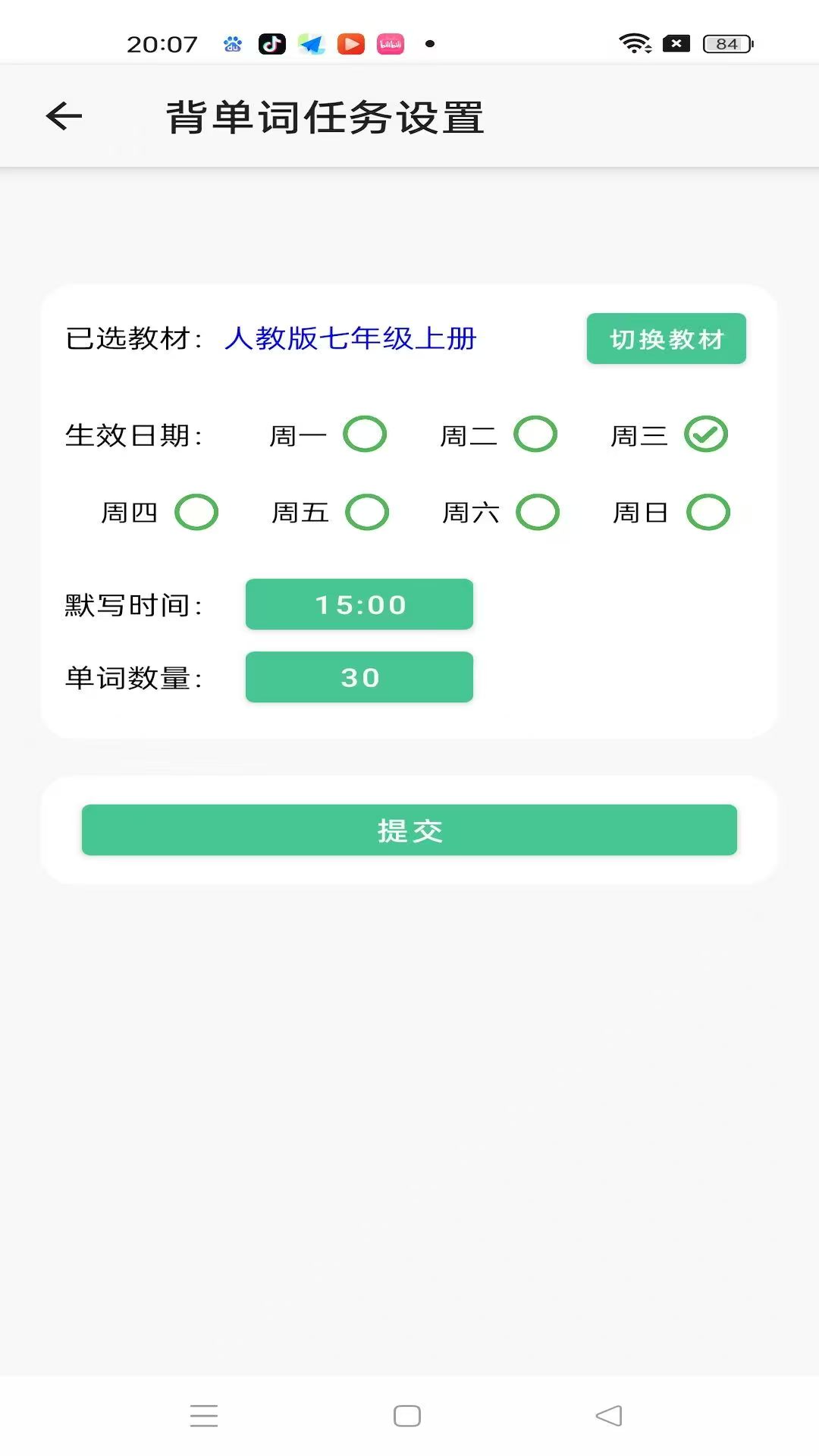The image size is (819, 1456).
Task: Tap the Wi-Fi icon in status bar
Action: click(x=635, y=43)
